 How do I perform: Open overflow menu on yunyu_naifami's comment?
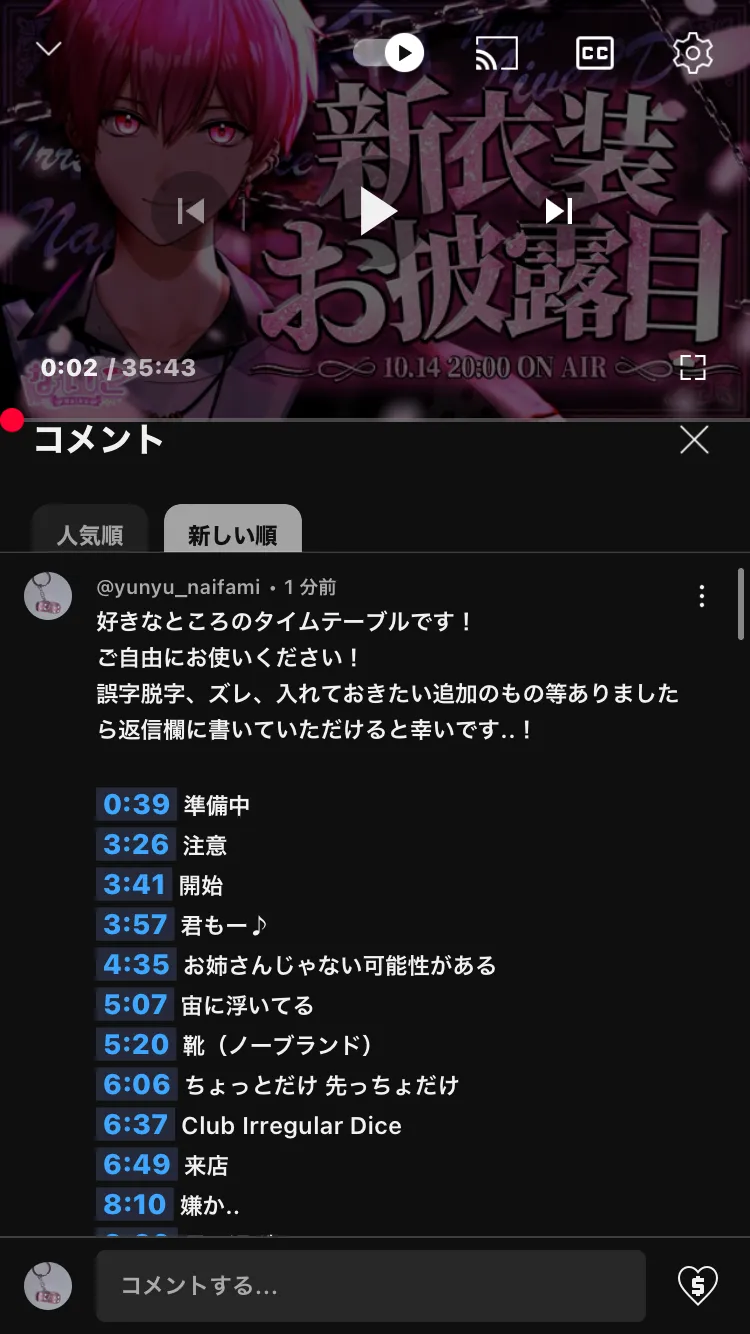click(x=702, y=596)
